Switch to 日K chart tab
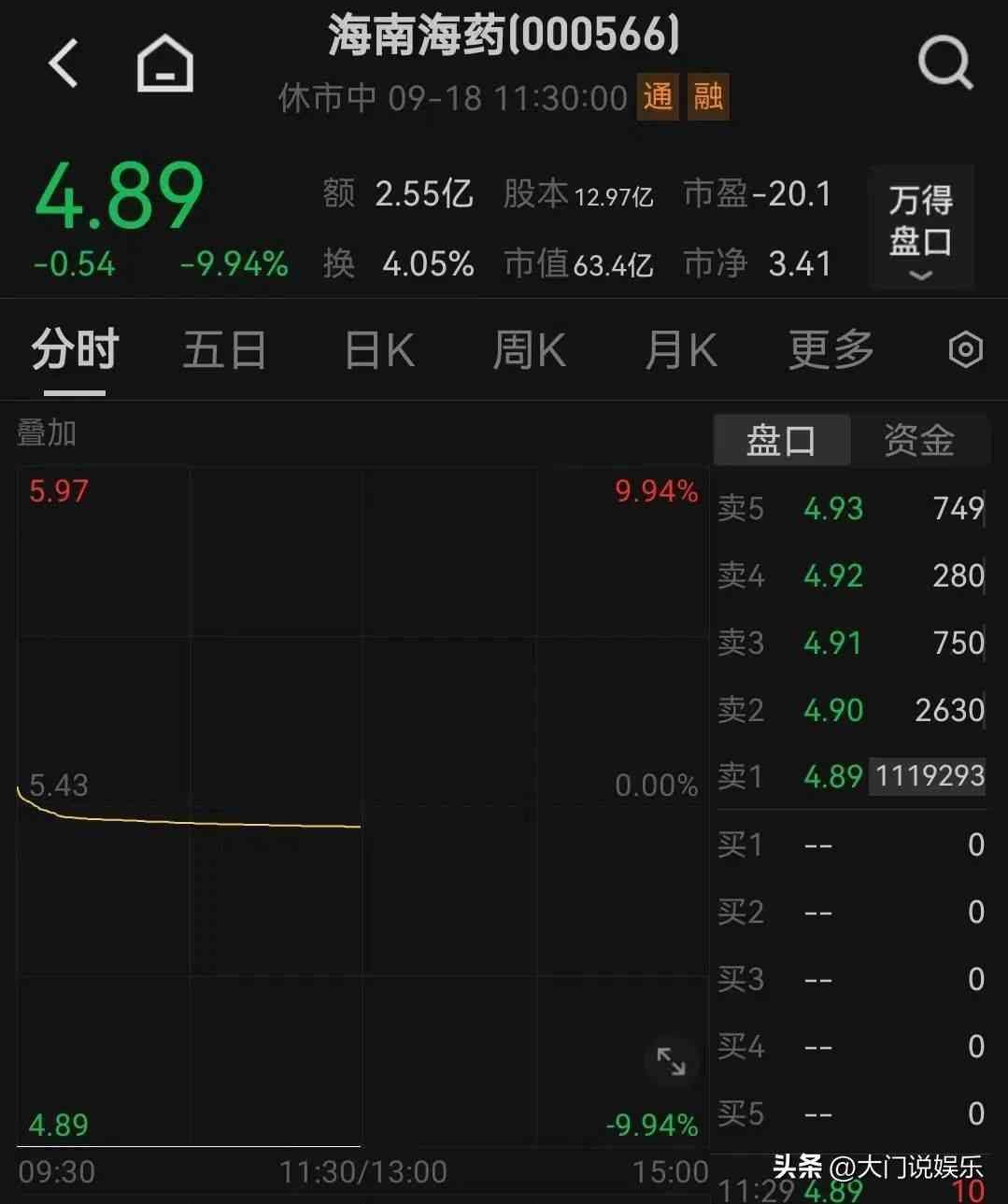Image resolution: width=1008 pixels, height=1204 pixels. [x=379, y=350]
